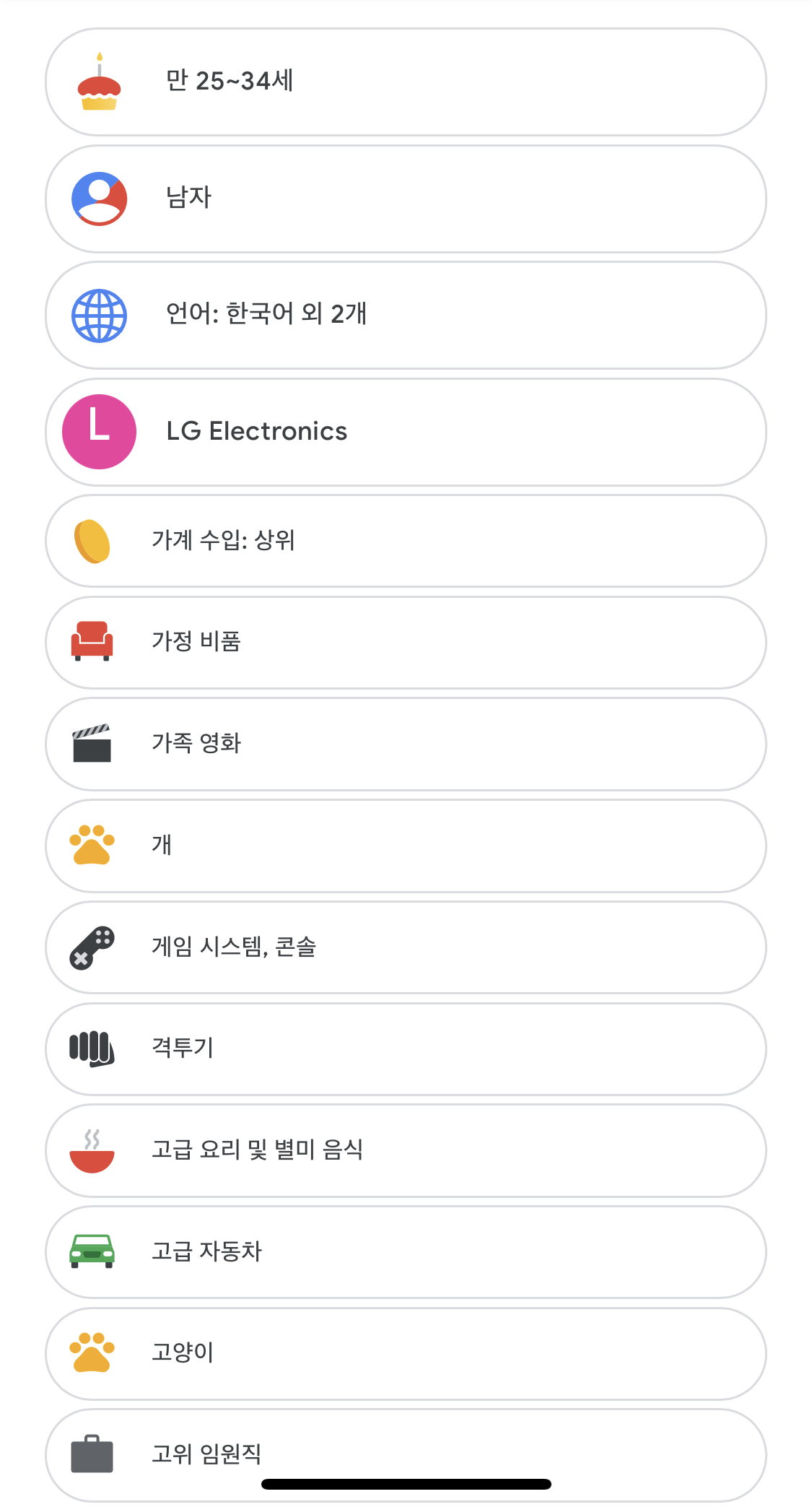Open 게임 시스템, 콘솔 interest
The height and width of the screenshot is (1507, 812).
pyautogui.click(x=405, y=947)
